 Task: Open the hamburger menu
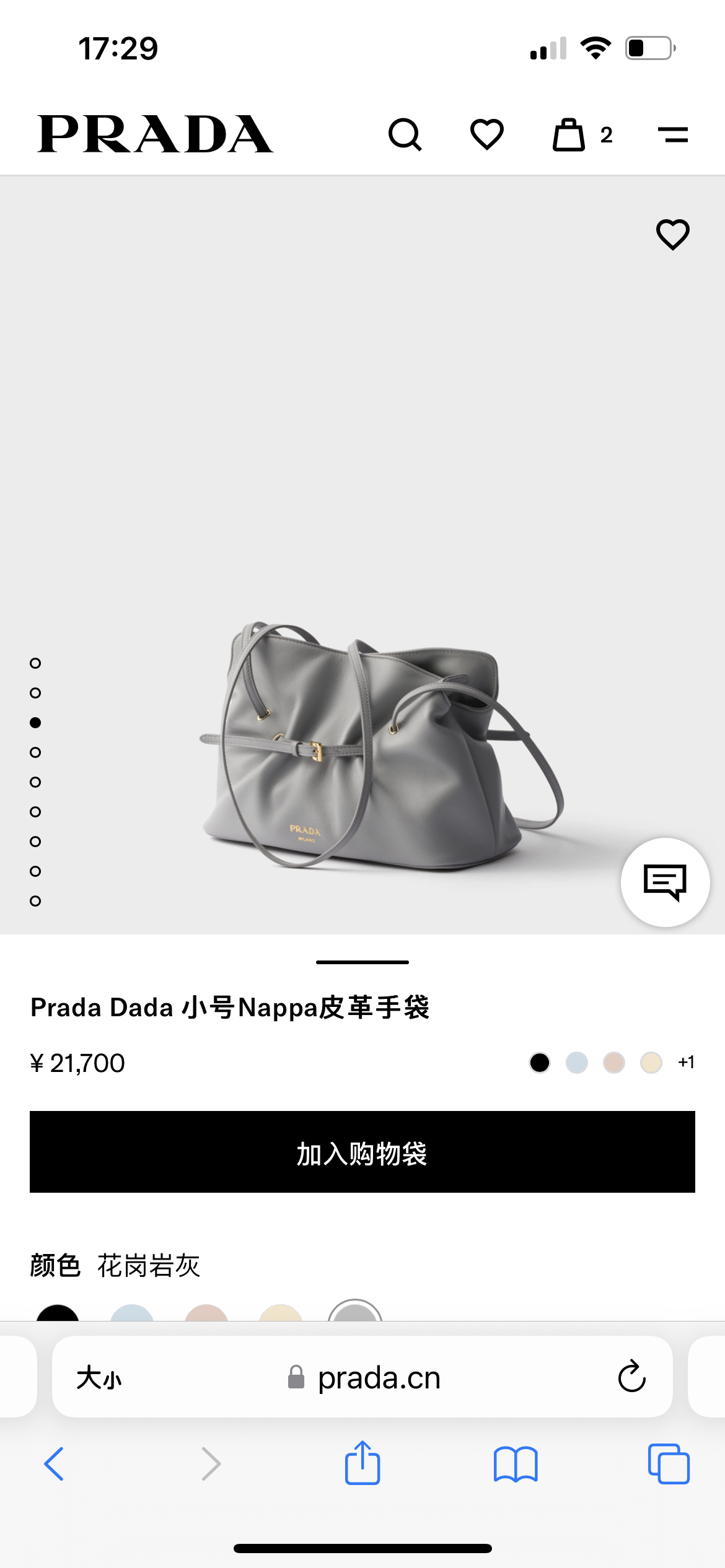(672, 134)
